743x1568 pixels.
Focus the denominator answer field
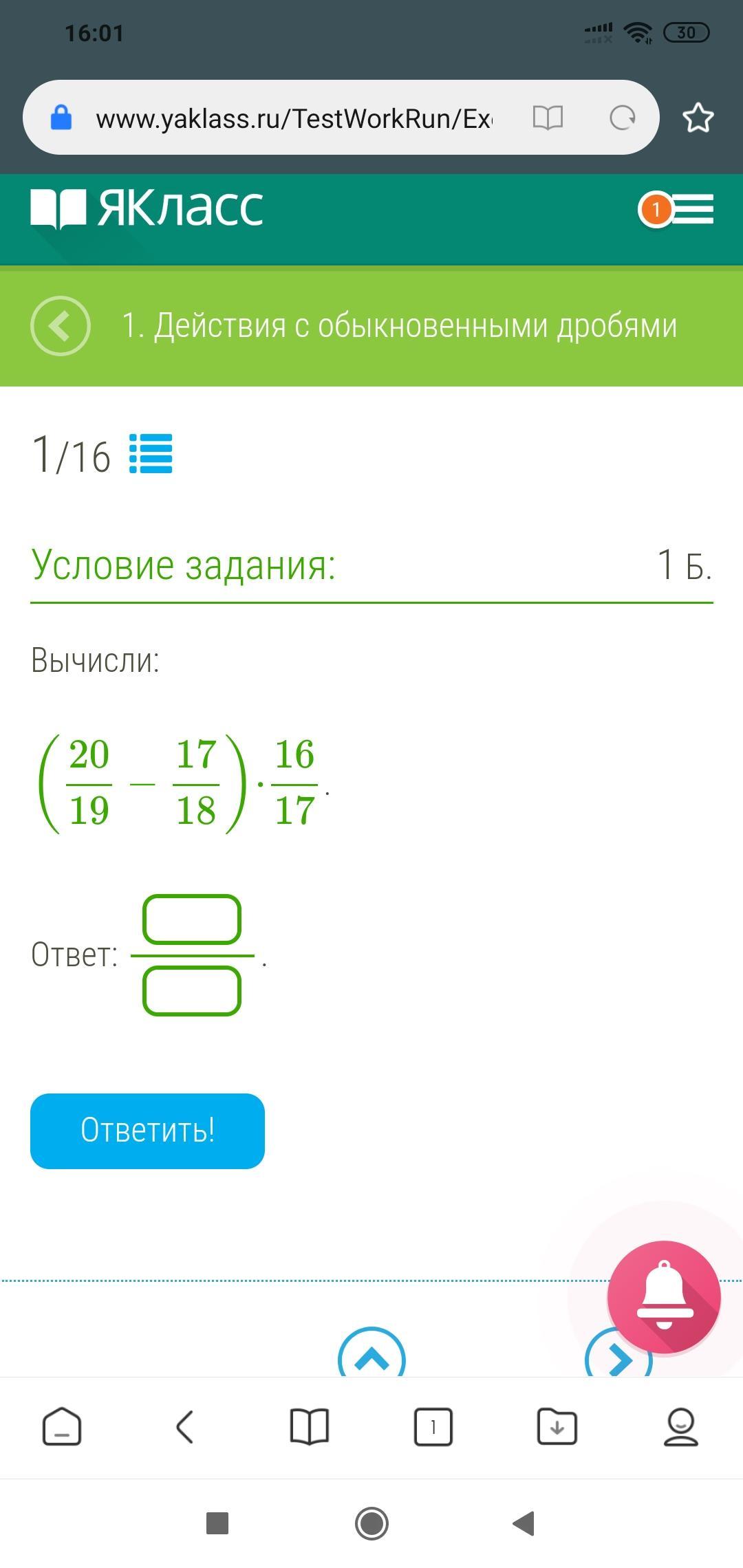[x=192, y=991]
